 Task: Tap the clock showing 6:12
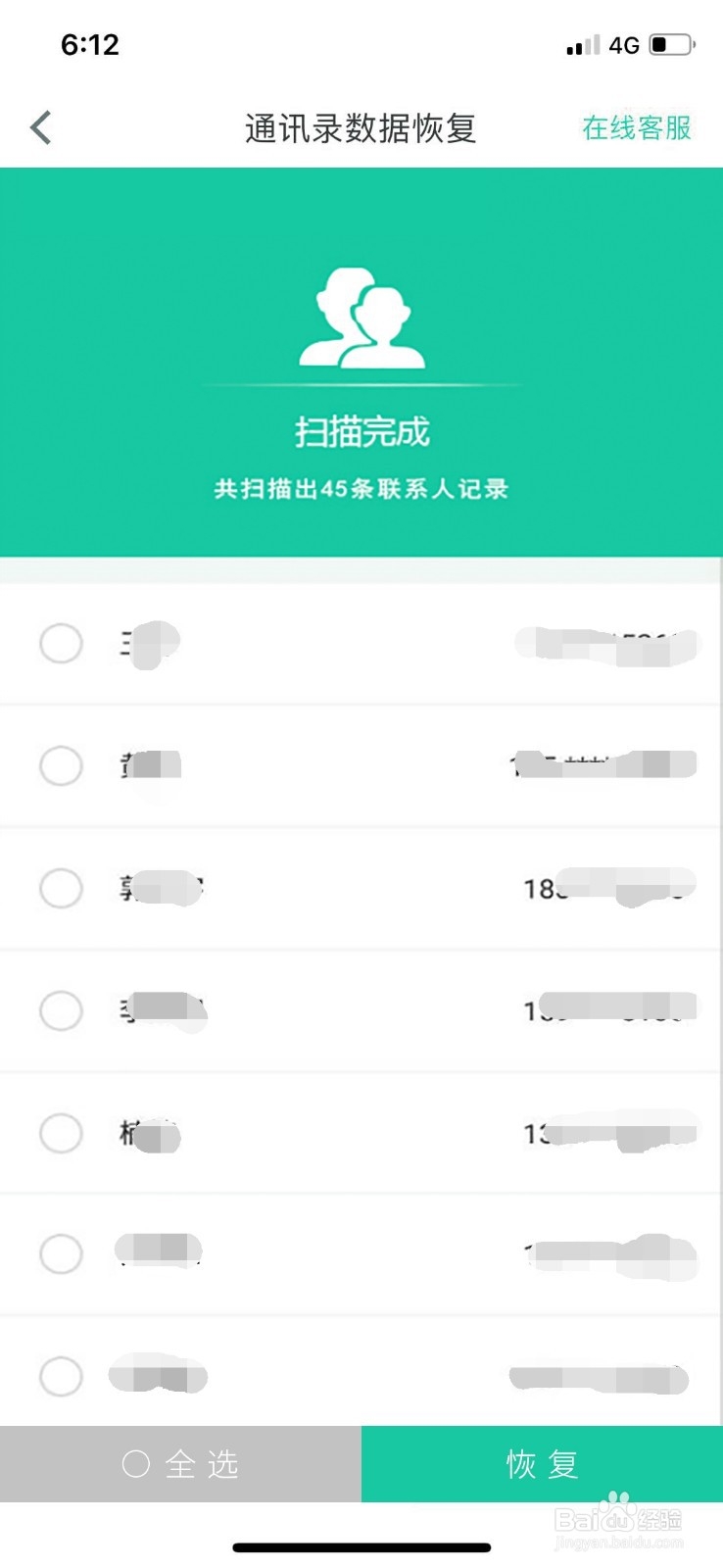[91, 44]
